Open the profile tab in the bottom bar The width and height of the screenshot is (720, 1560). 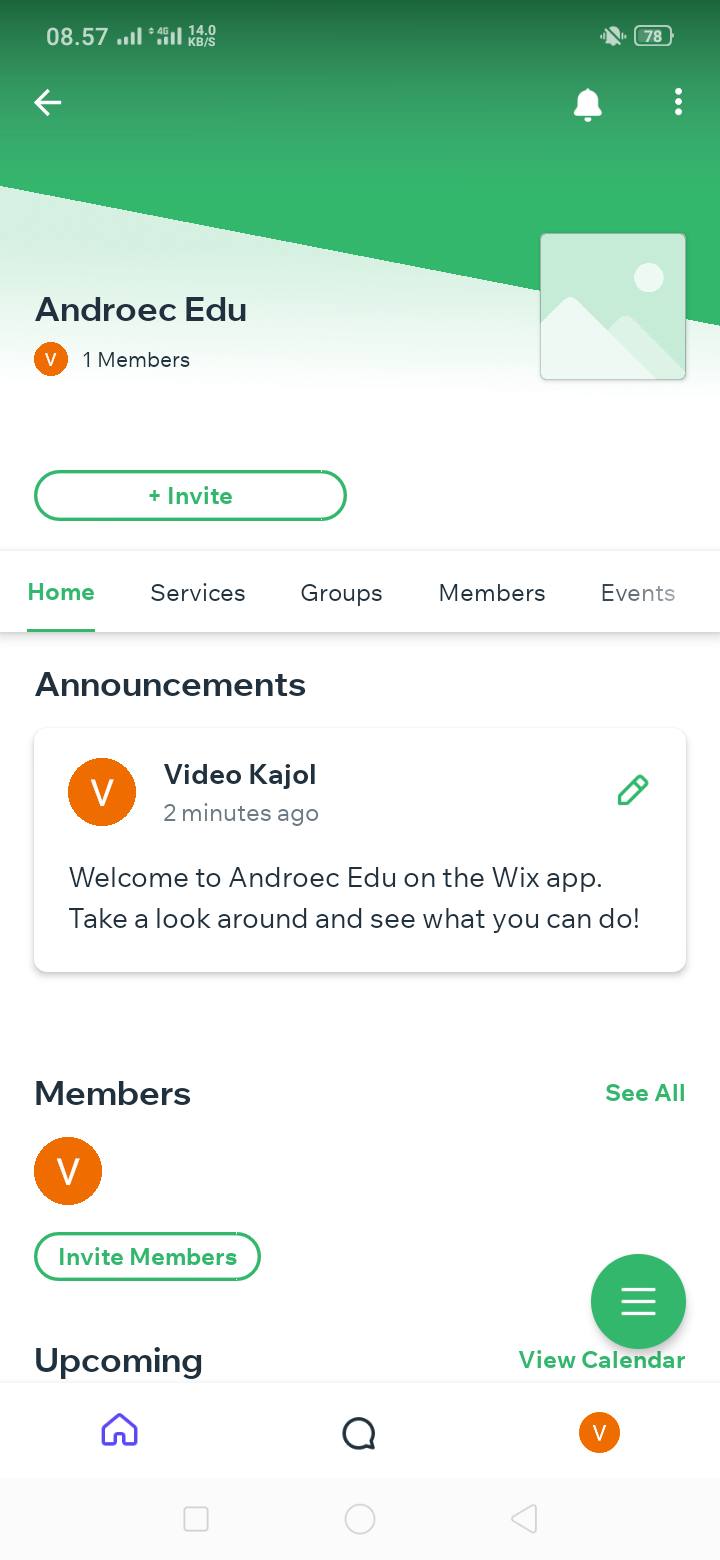point(599,1433)
